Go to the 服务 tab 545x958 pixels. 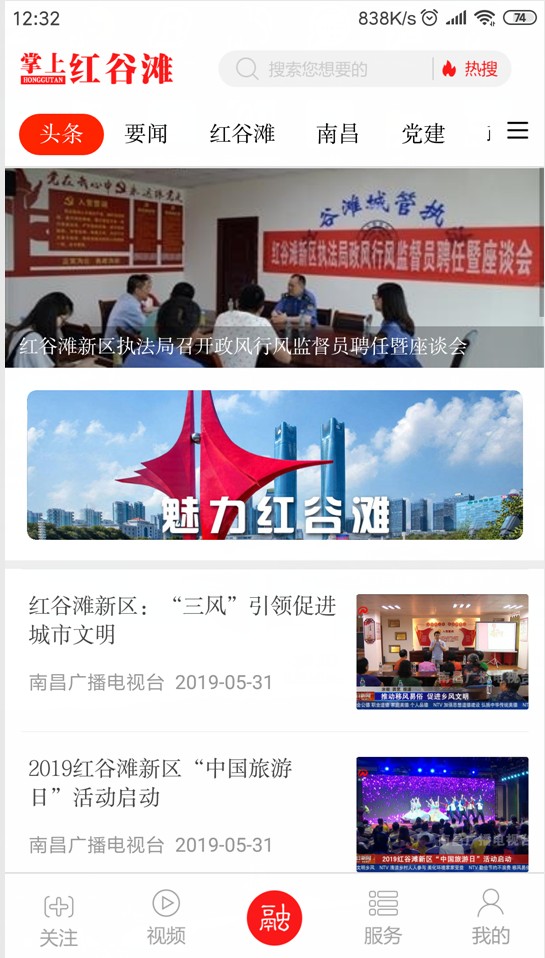(383, 917)
